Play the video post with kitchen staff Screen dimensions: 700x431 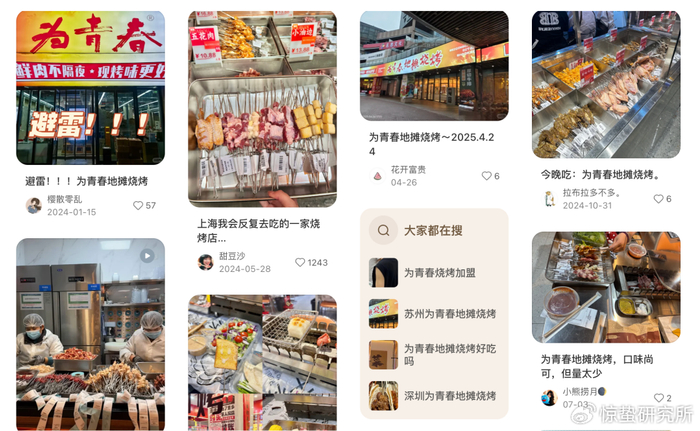pyautogui.click(x=90, y=334)
